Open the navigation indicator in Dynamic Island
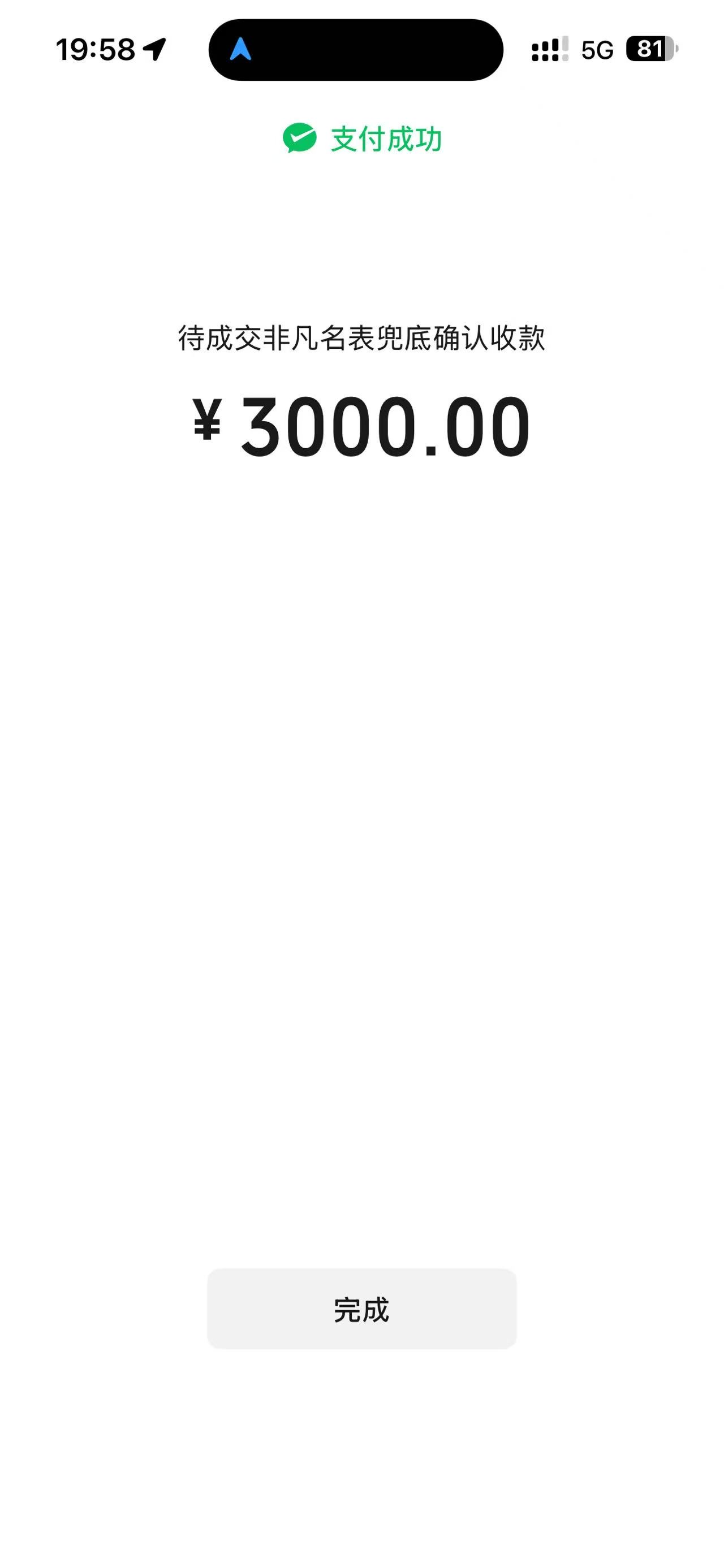Viewport: 724px width, 1568px height. (240, 49)
